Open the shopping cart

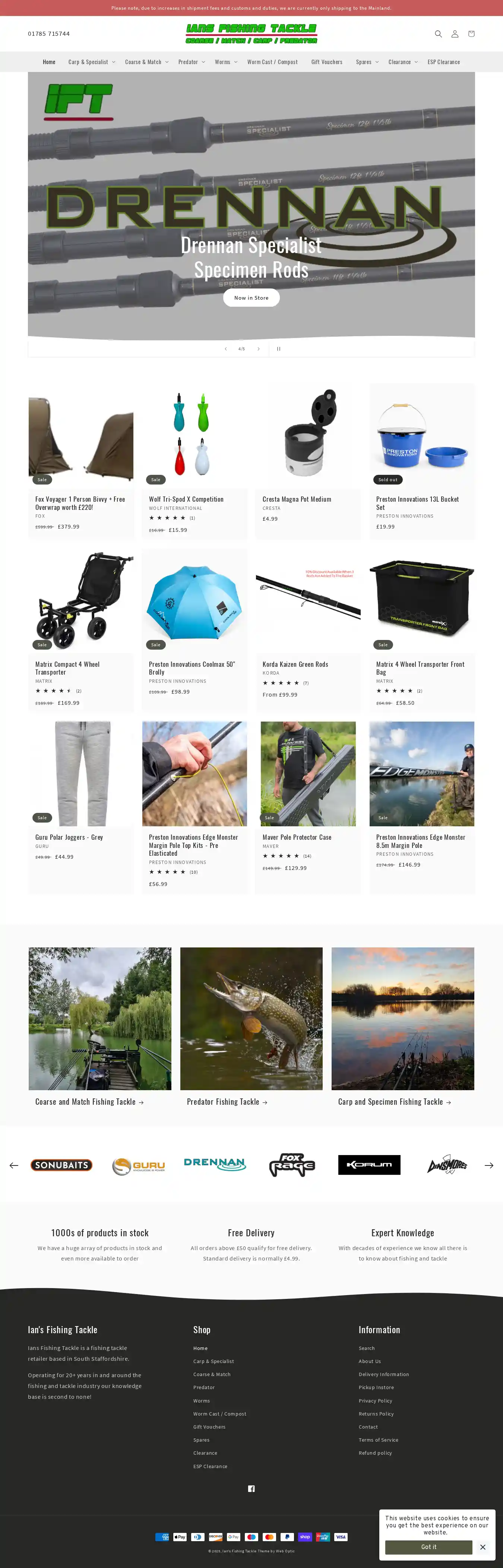pos(471,34)
